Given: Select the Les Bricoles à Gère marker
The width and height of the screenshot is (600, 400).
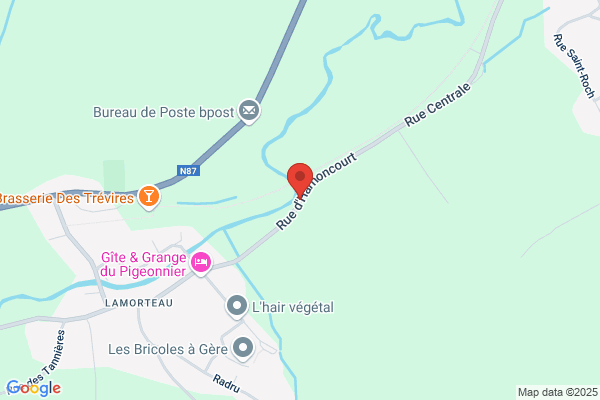Looking at the screenshot, I should tap(243, 349).
